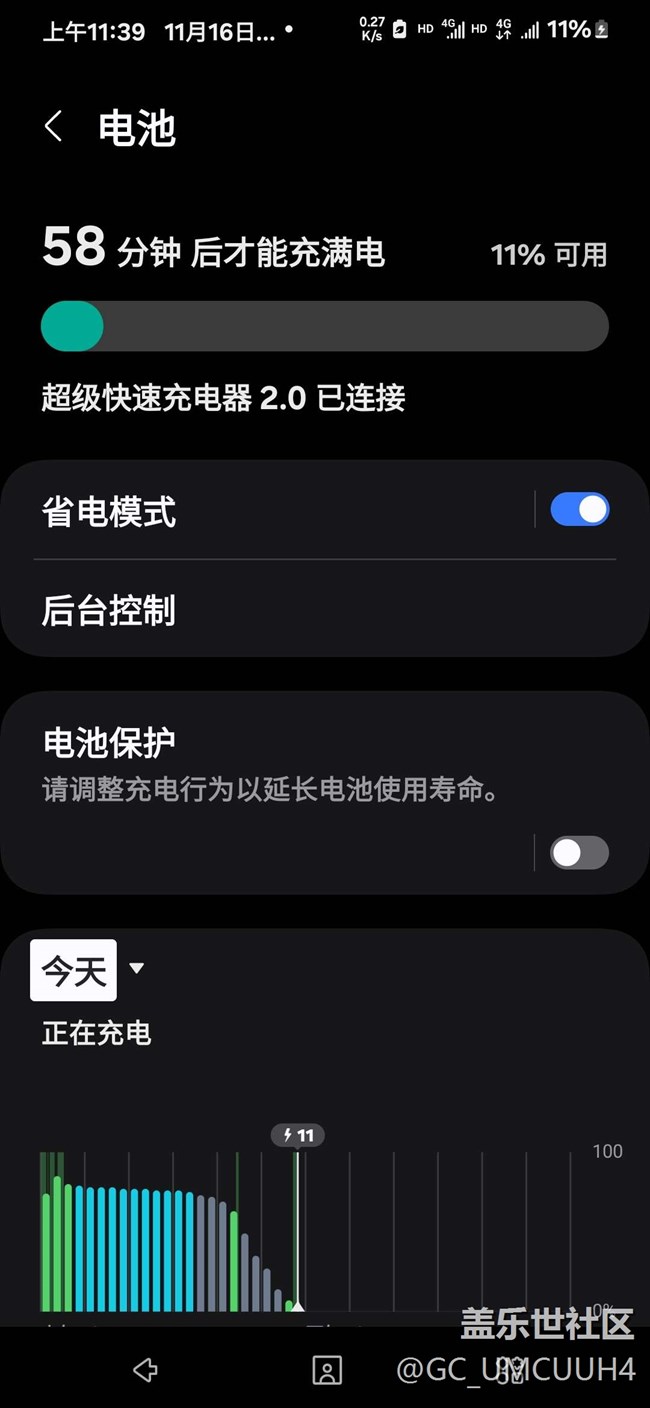Tap the system back button

[x=146, y=1369]
